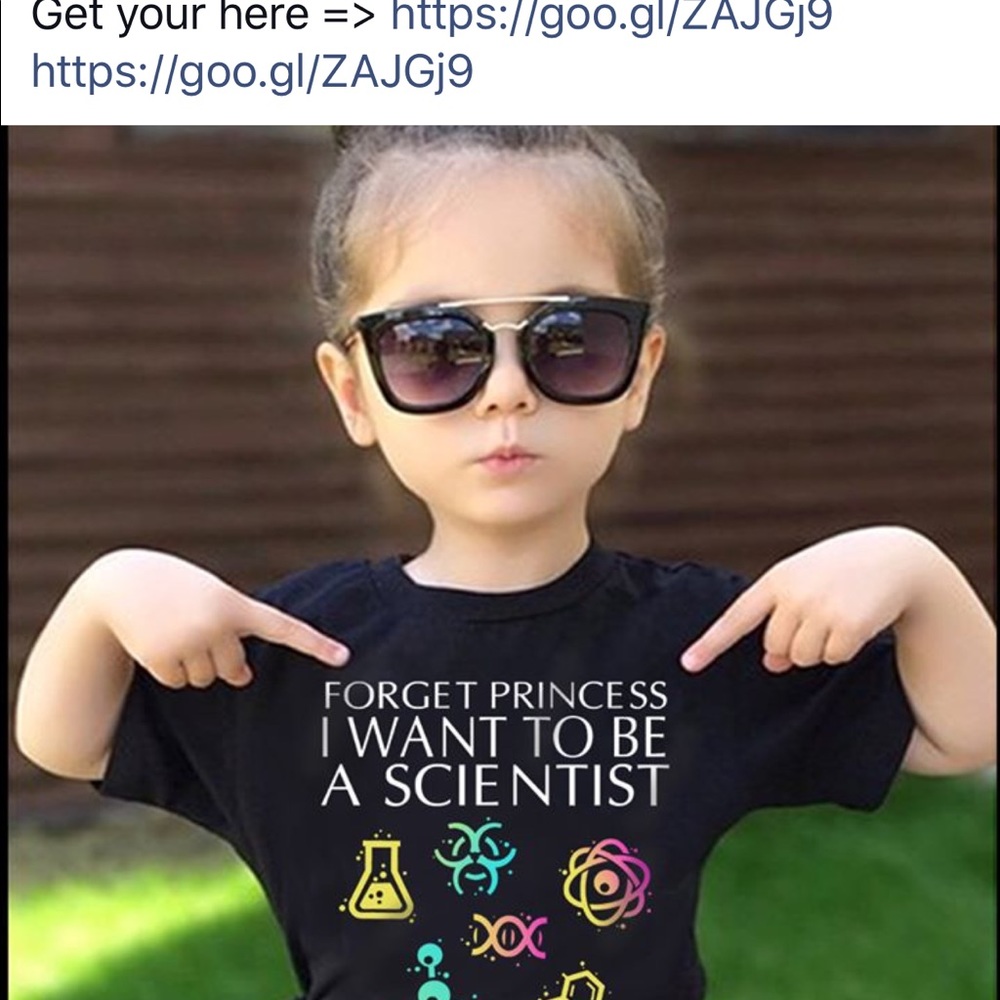Open the second goo.gl/ZAJGj9 link
The height and width of the screenshot is (1000, 1000).
tap(252, 72)
